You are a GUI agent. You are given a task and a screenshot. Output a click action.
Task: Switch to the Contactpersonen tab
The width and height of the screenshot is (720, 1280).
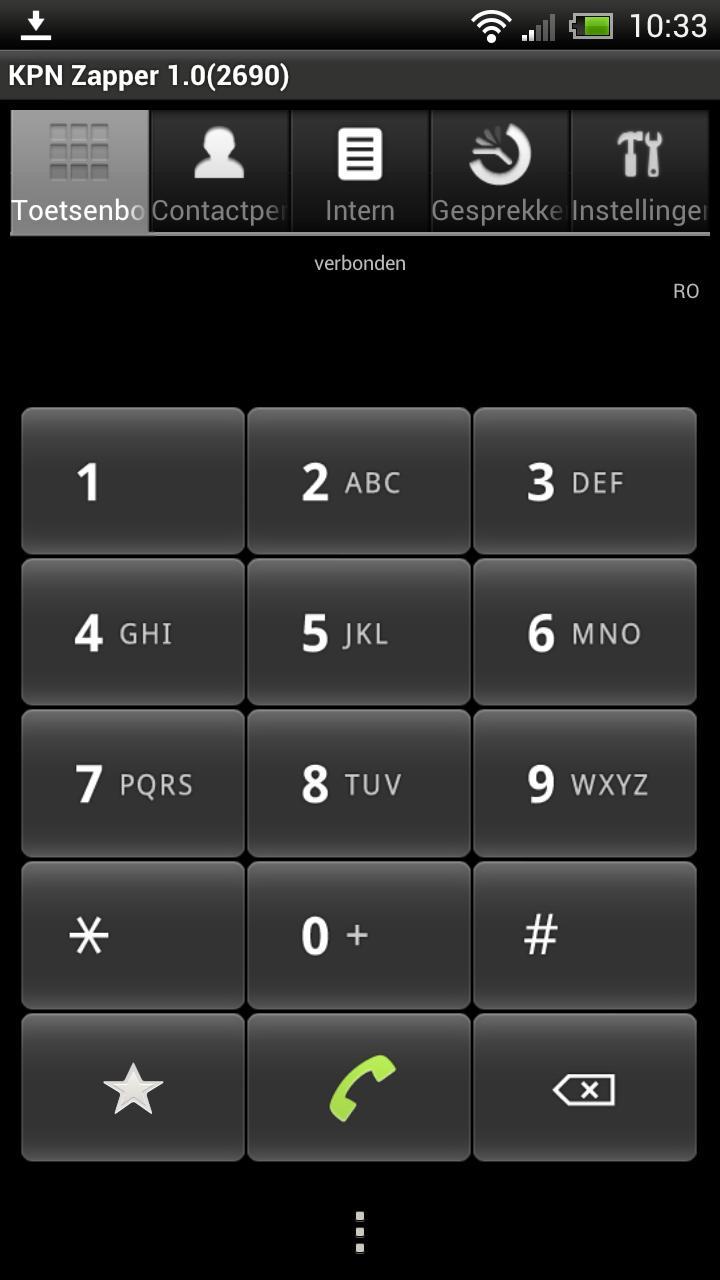(220, 171)
